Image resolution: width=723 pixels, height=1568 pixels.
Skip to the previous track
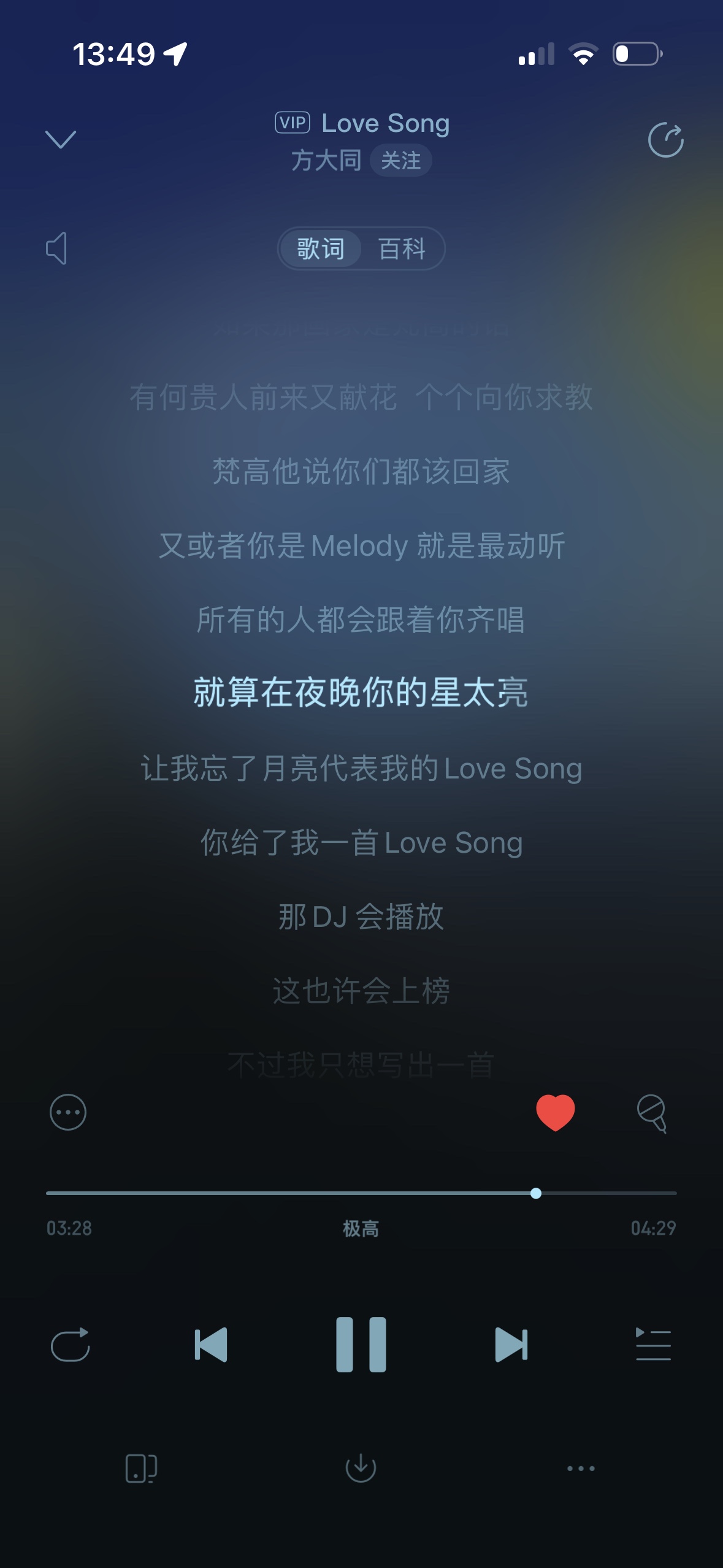(x=211, y=1345)
